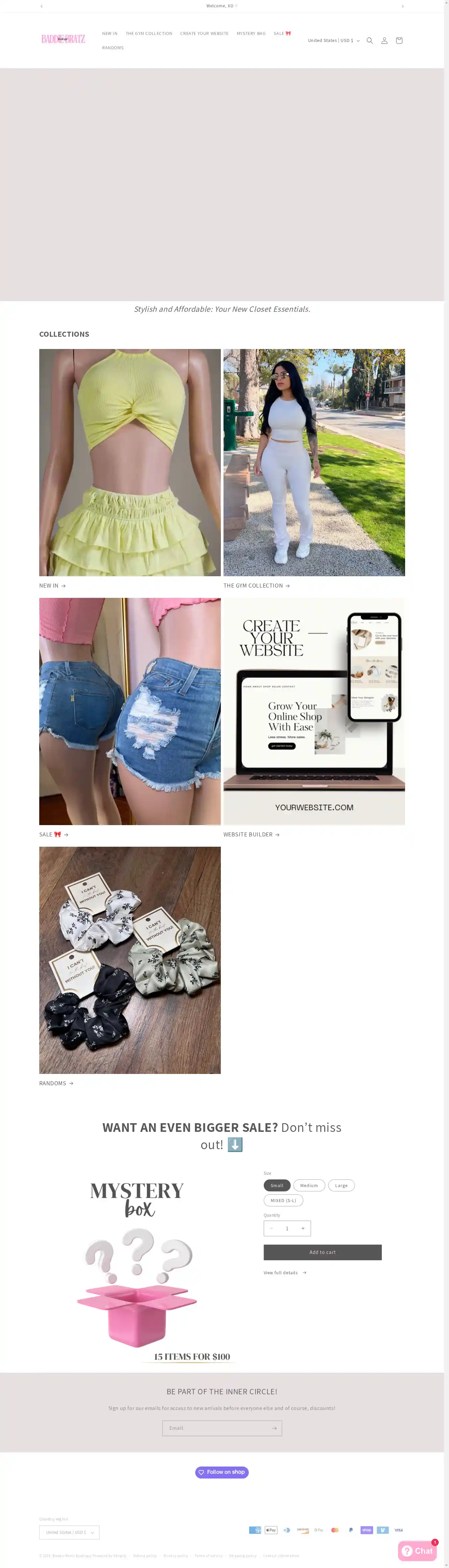Choose the MIXED (S-L) size option
The image size is (449, 1568).
[283, 1200]
